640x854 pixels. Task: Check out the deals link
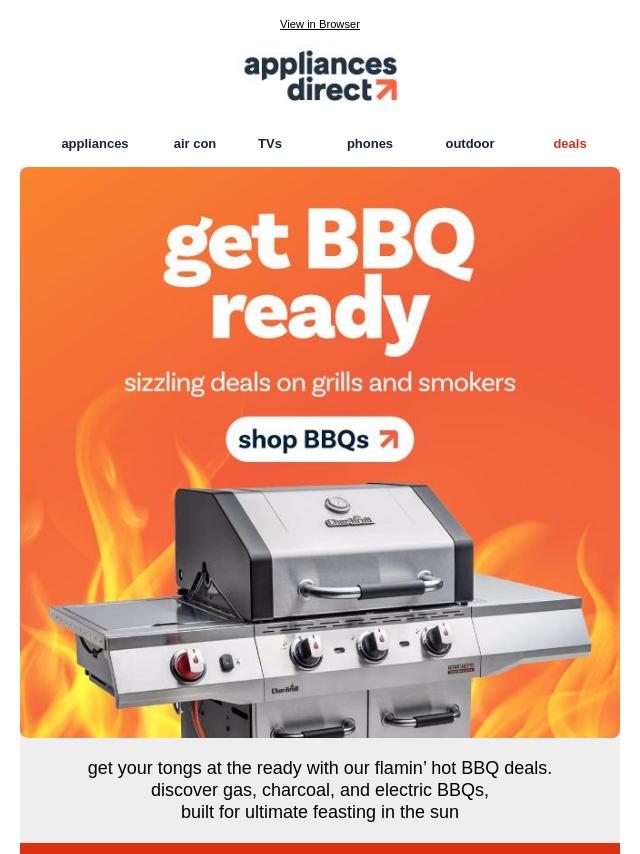click(570, 143)
